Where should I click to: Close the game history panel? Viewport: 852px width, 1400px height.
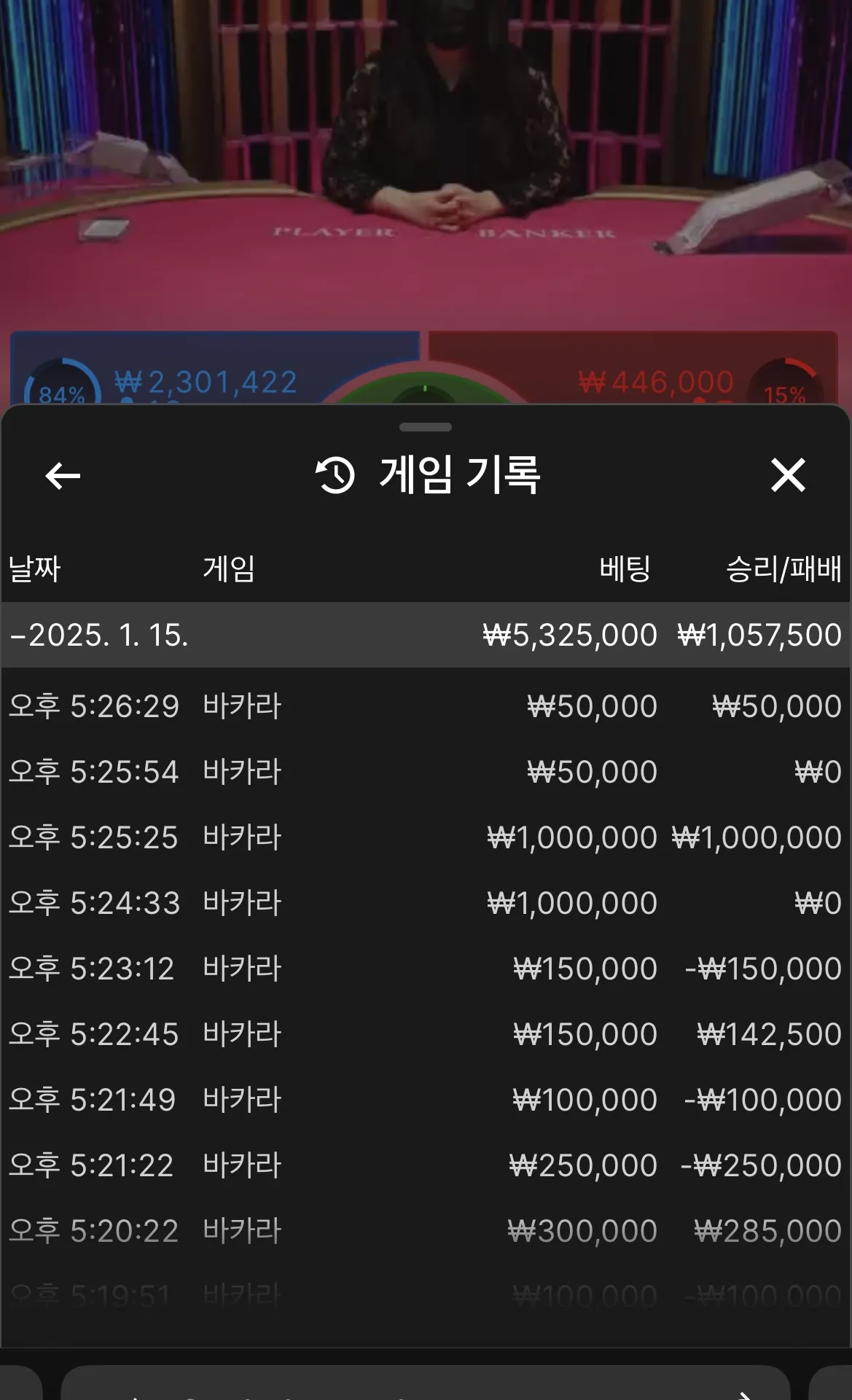pyautogui.click(x=788, y=476)
